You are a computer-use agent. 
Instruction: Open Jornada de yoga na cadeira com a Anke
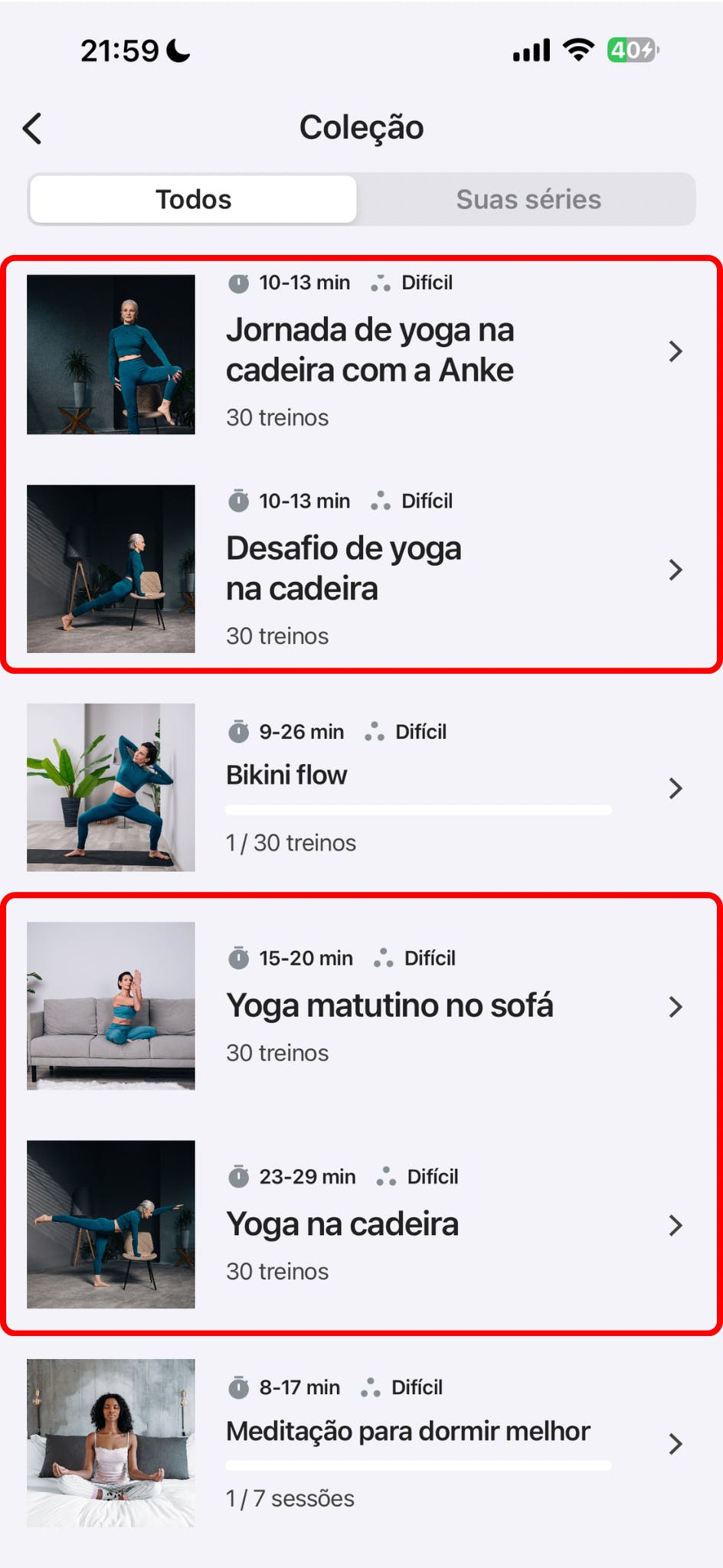369,351
